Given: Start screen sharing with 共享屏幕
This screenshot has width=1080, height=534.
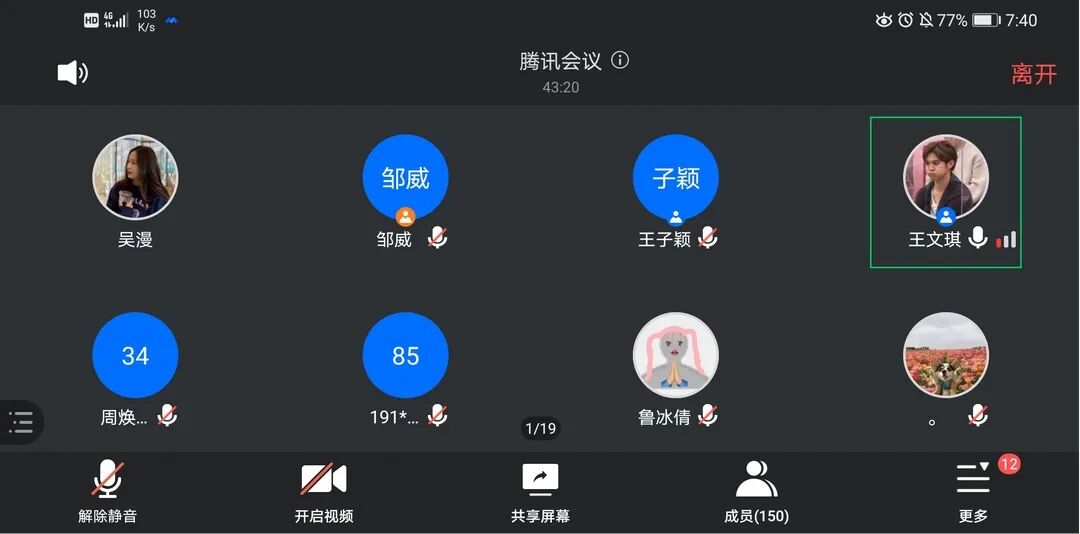Looking at the screenshot, I should [540, 490].
